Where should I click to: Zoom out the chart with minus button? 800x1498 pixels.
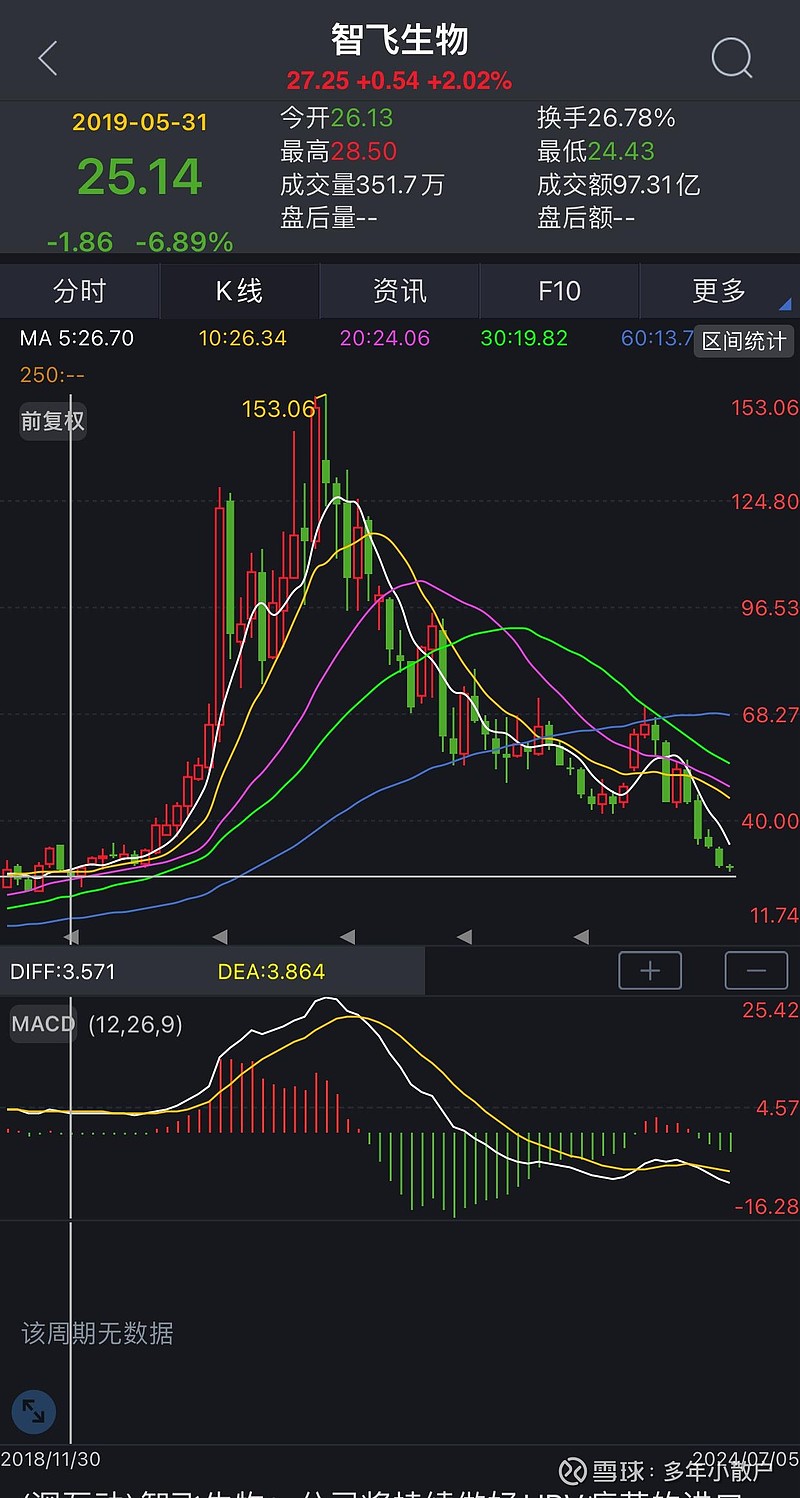click(x=756, y=970)
